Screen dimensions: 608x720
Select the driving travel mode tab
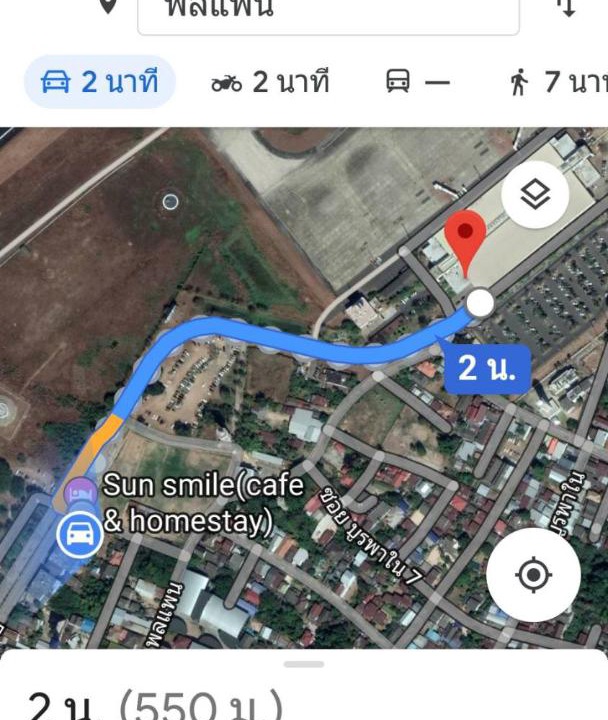99,82
